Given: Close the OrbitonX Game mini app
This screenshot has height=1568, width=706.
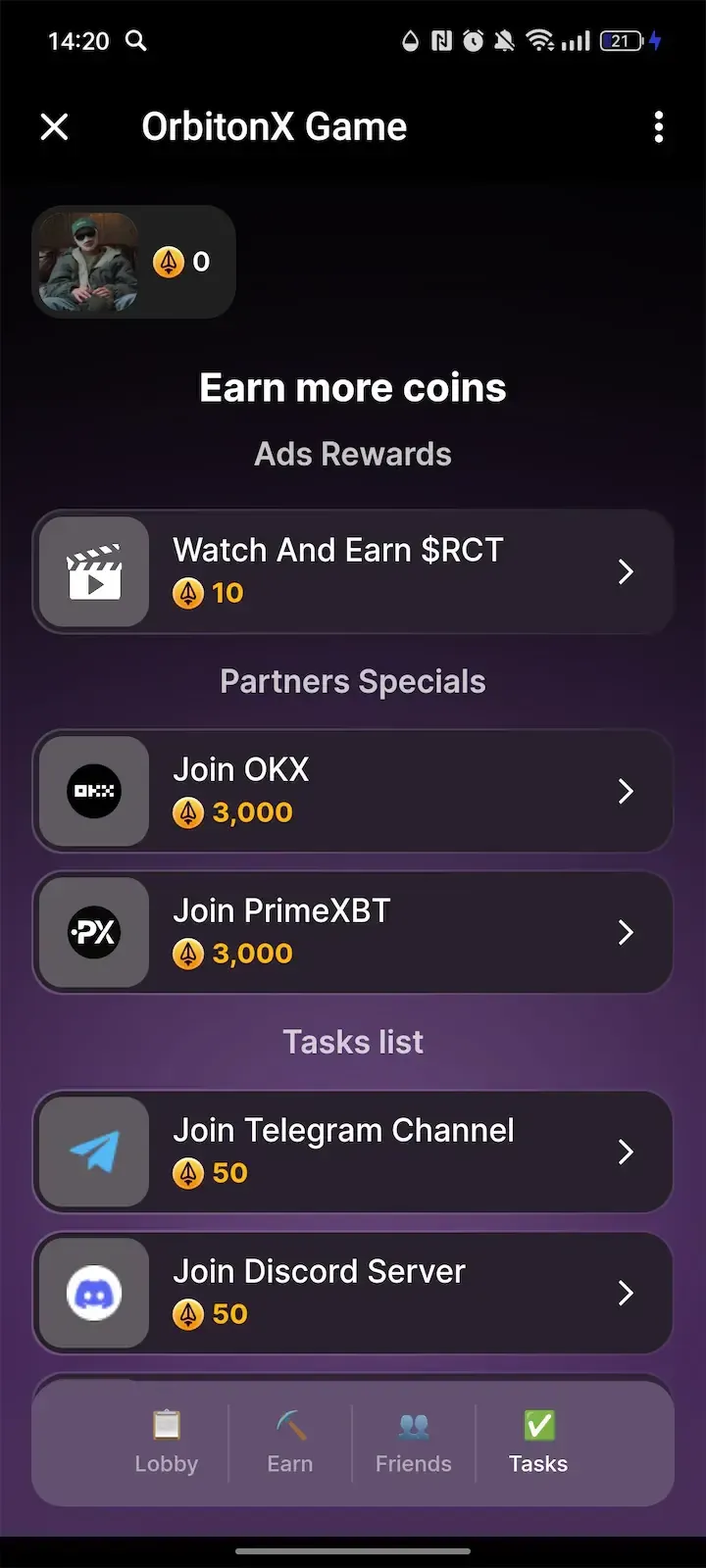Looking at the screenshot, I should (55, 126).
